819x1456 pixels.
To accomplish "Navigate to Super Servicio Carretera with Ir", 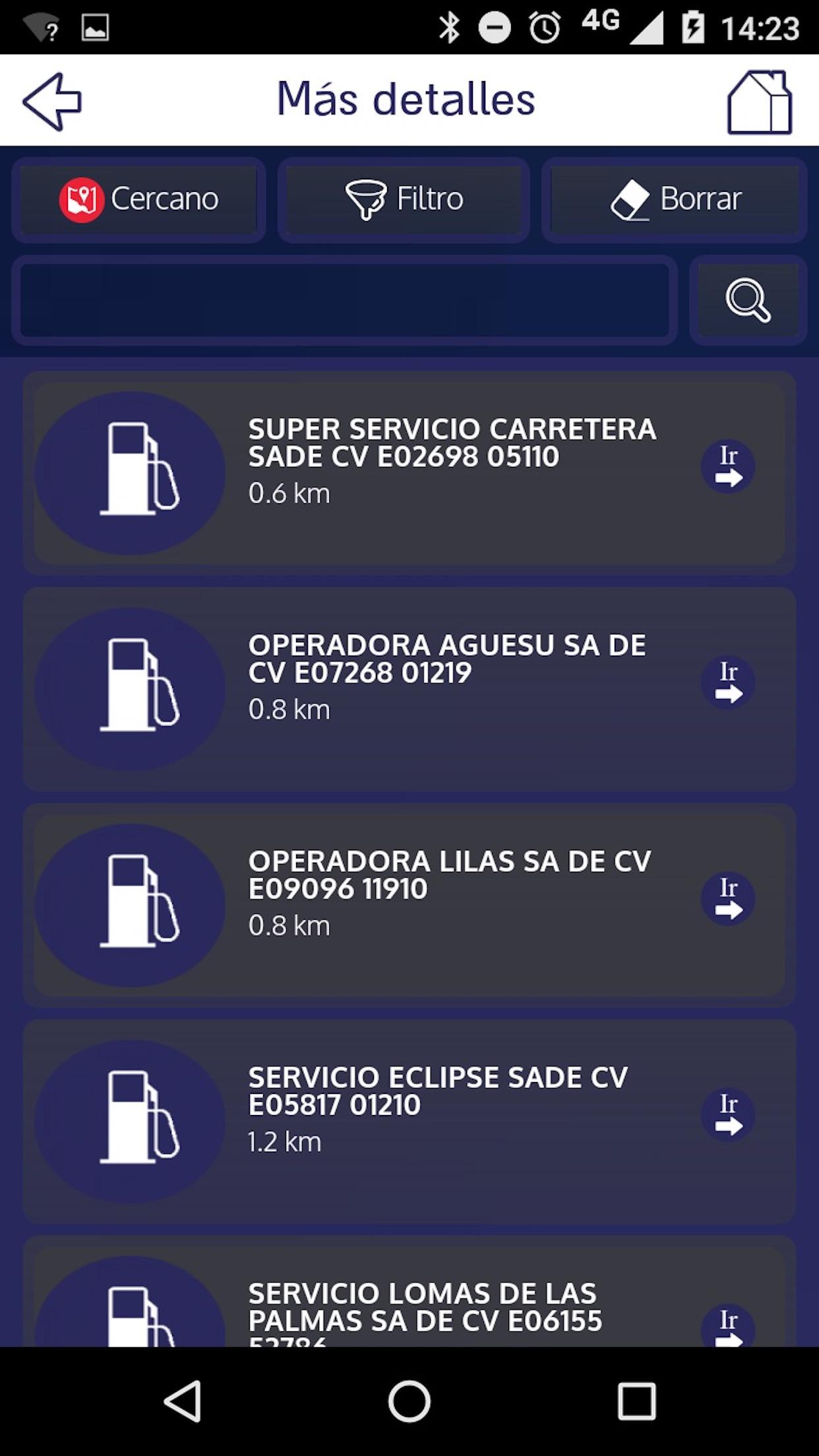I will (728, 467).
